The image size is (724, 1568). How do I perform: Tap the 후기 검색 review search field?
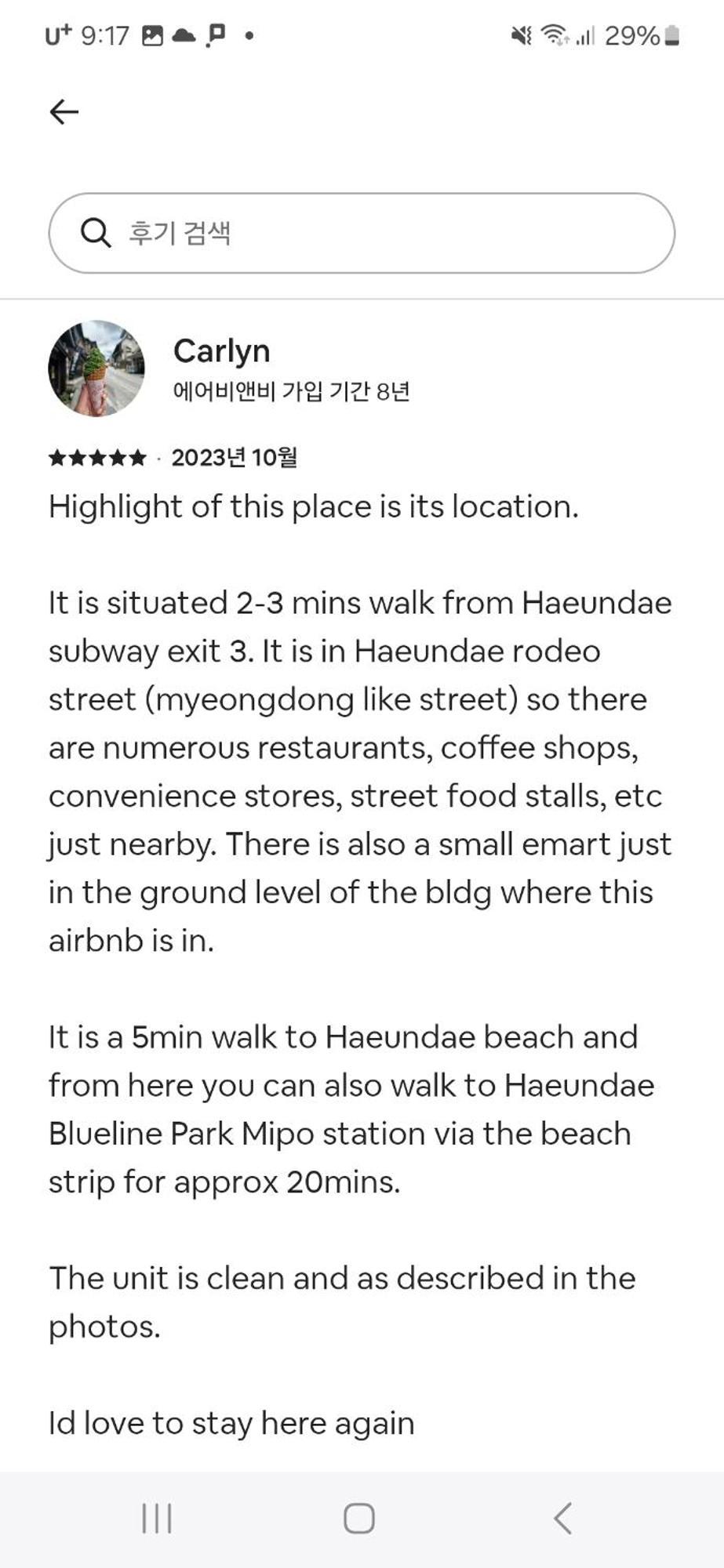362,233
